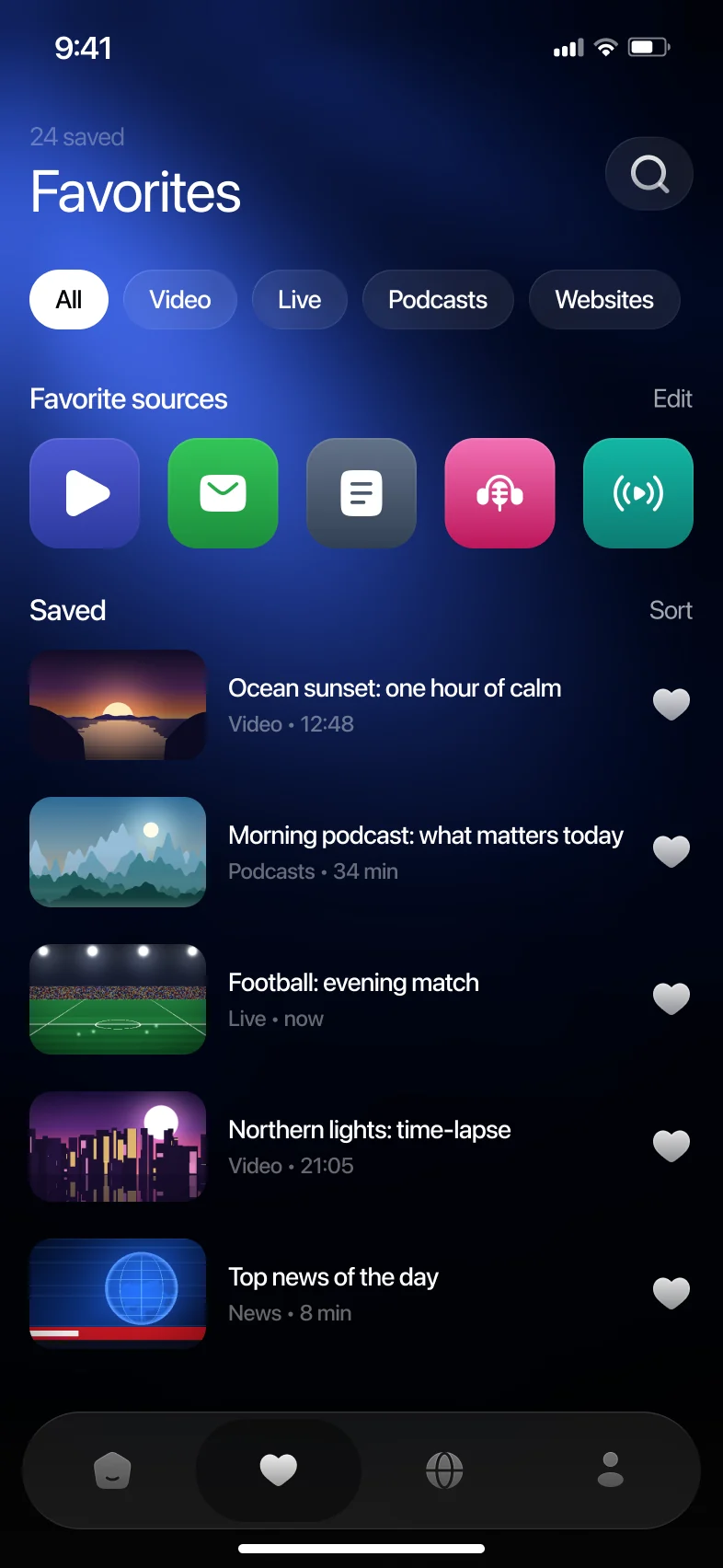Open the pink podcast microphone source

(x=499, y=493)
